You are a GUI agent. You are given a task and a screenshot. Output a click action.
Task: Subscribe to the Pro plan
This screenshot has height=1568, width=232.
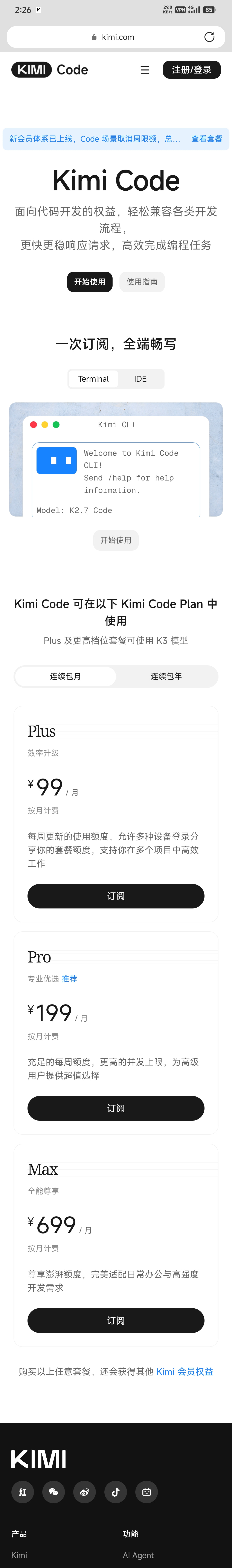point(116,1109)
